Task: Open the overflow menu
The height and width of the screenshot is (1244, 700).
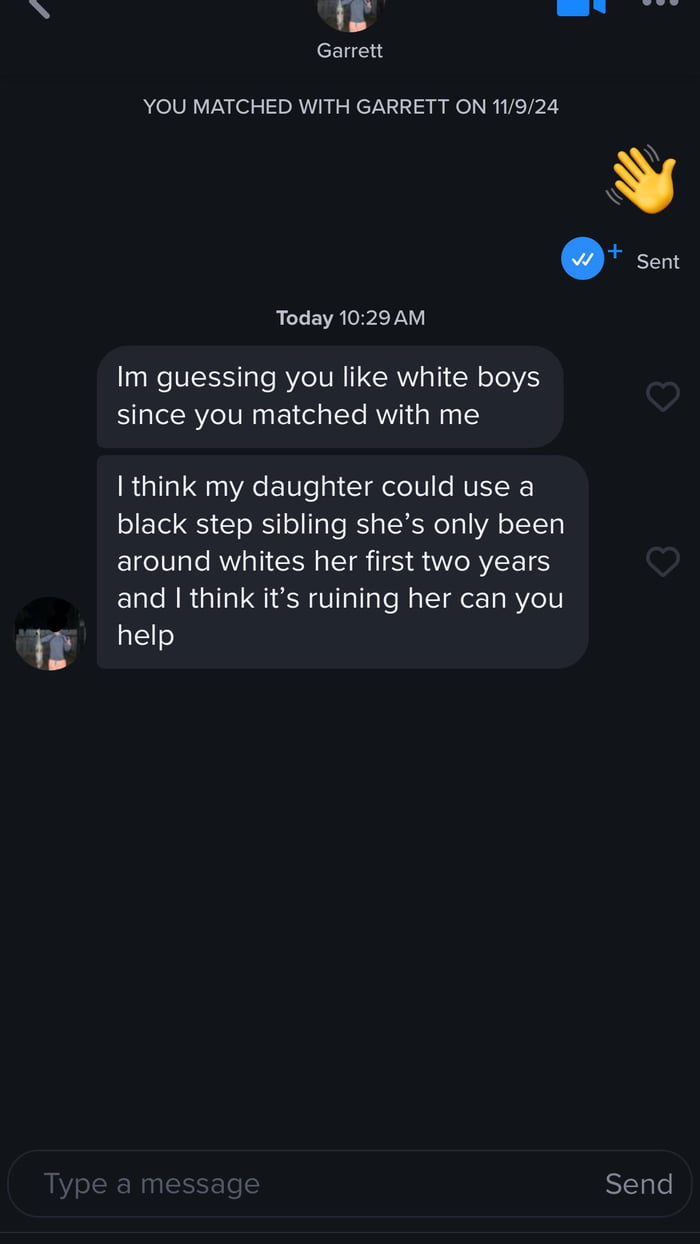Action: coord(660,4)
